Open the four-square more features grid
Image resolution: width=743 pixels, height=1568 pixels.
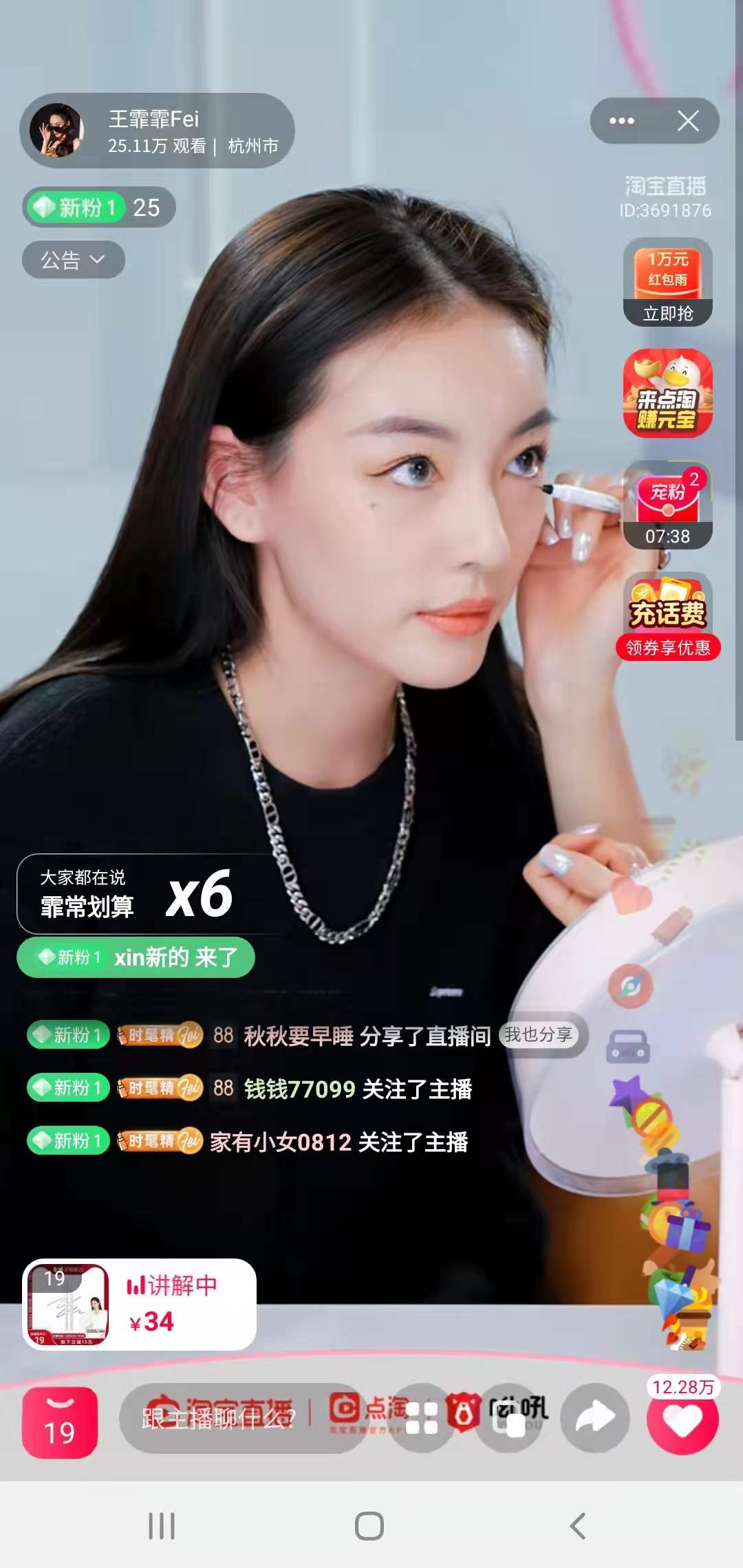pos(422,1418)
